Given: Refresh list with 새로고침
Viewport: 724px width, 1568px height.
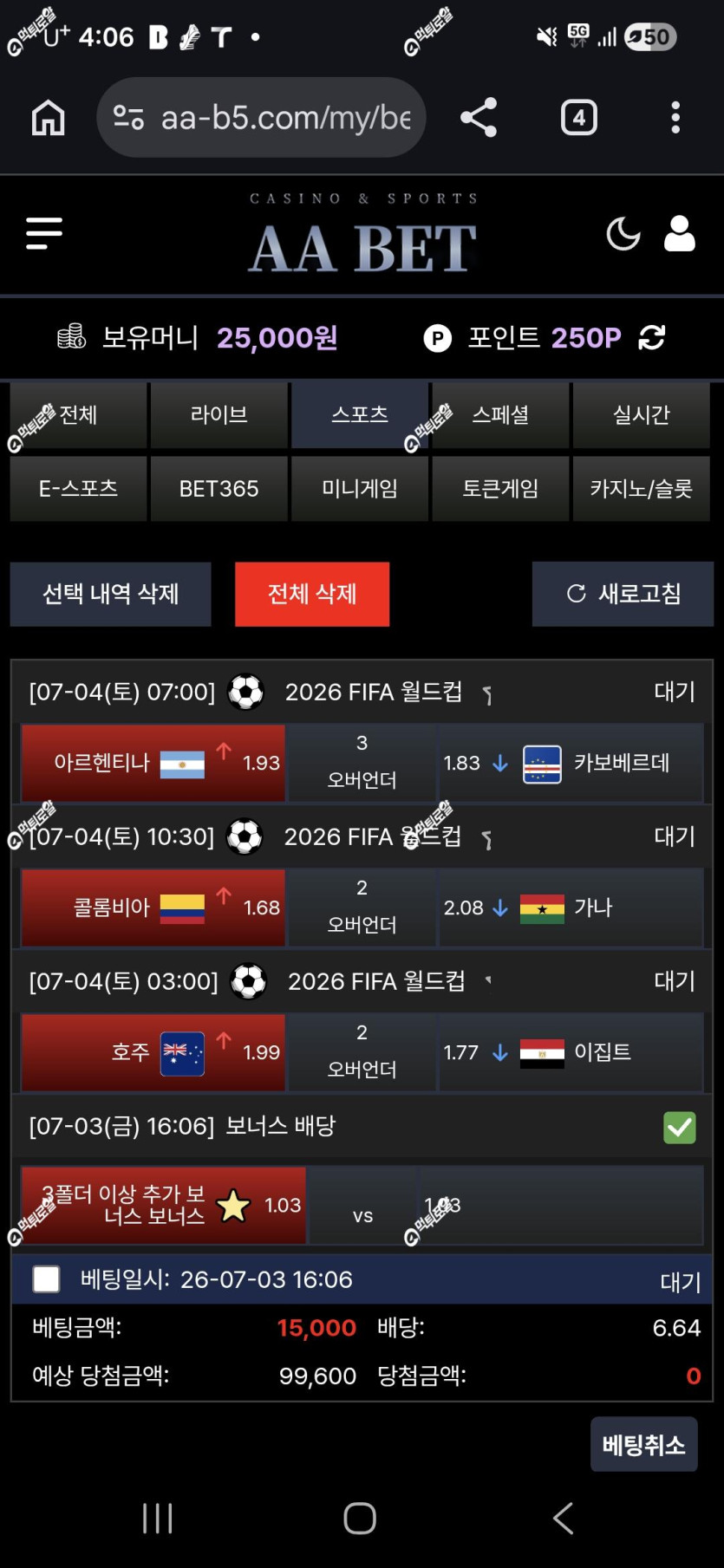Looking at the screenshot, I should point(623,594).
